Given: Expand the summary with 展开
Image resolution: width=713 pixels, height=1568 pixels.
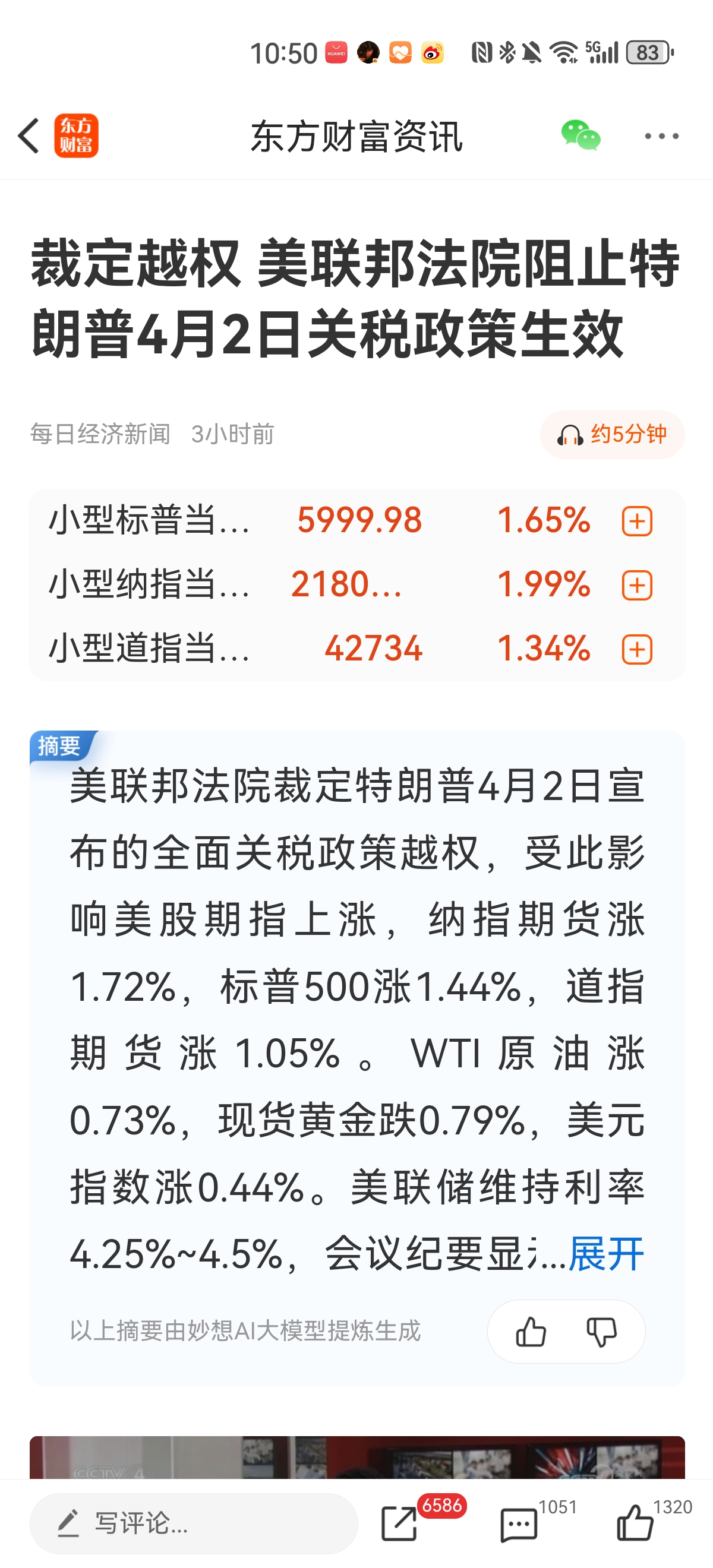Looking at the screenshot, I should click(x=606, y=1254).
